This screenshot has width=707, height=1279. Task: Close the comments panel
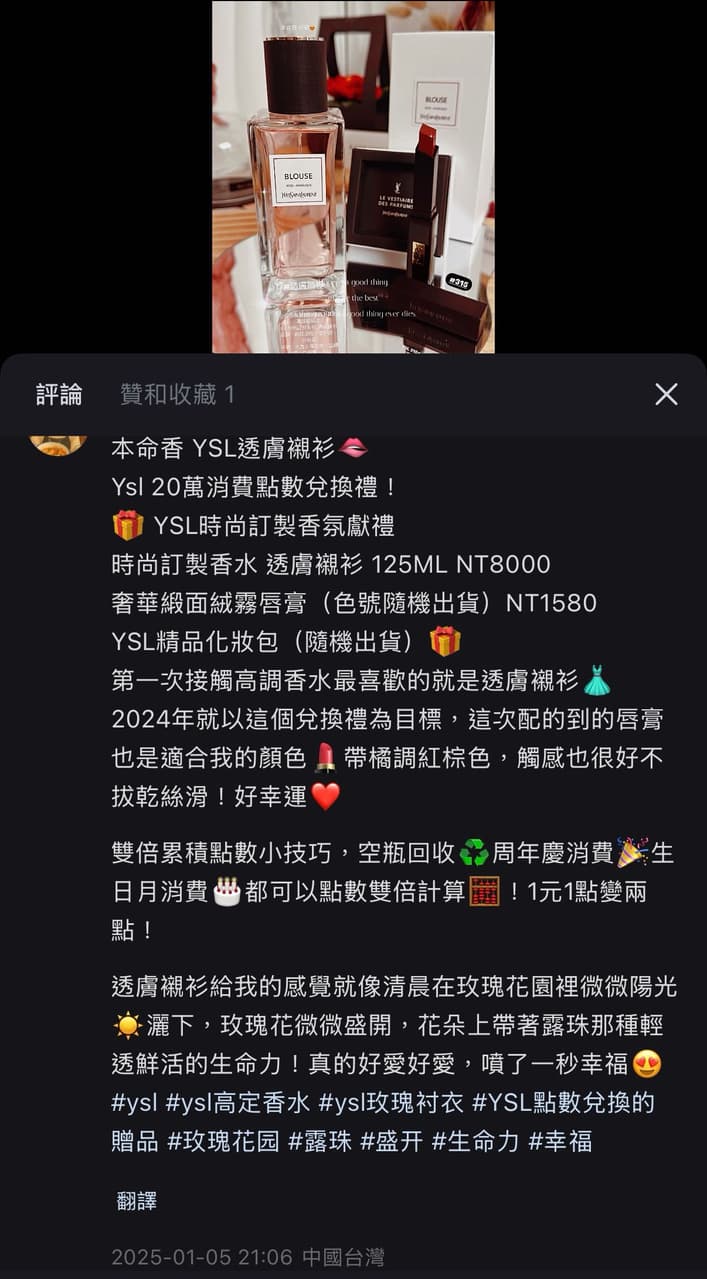666,394
